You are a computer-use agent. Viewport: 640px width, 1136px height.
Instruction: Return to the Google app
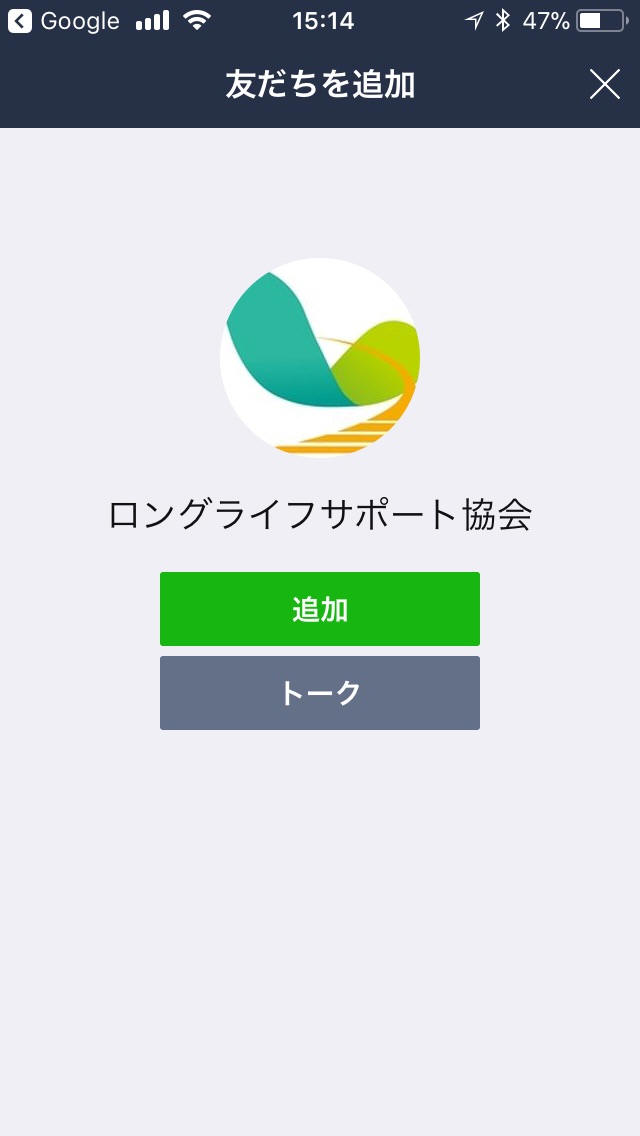[63, 21]
